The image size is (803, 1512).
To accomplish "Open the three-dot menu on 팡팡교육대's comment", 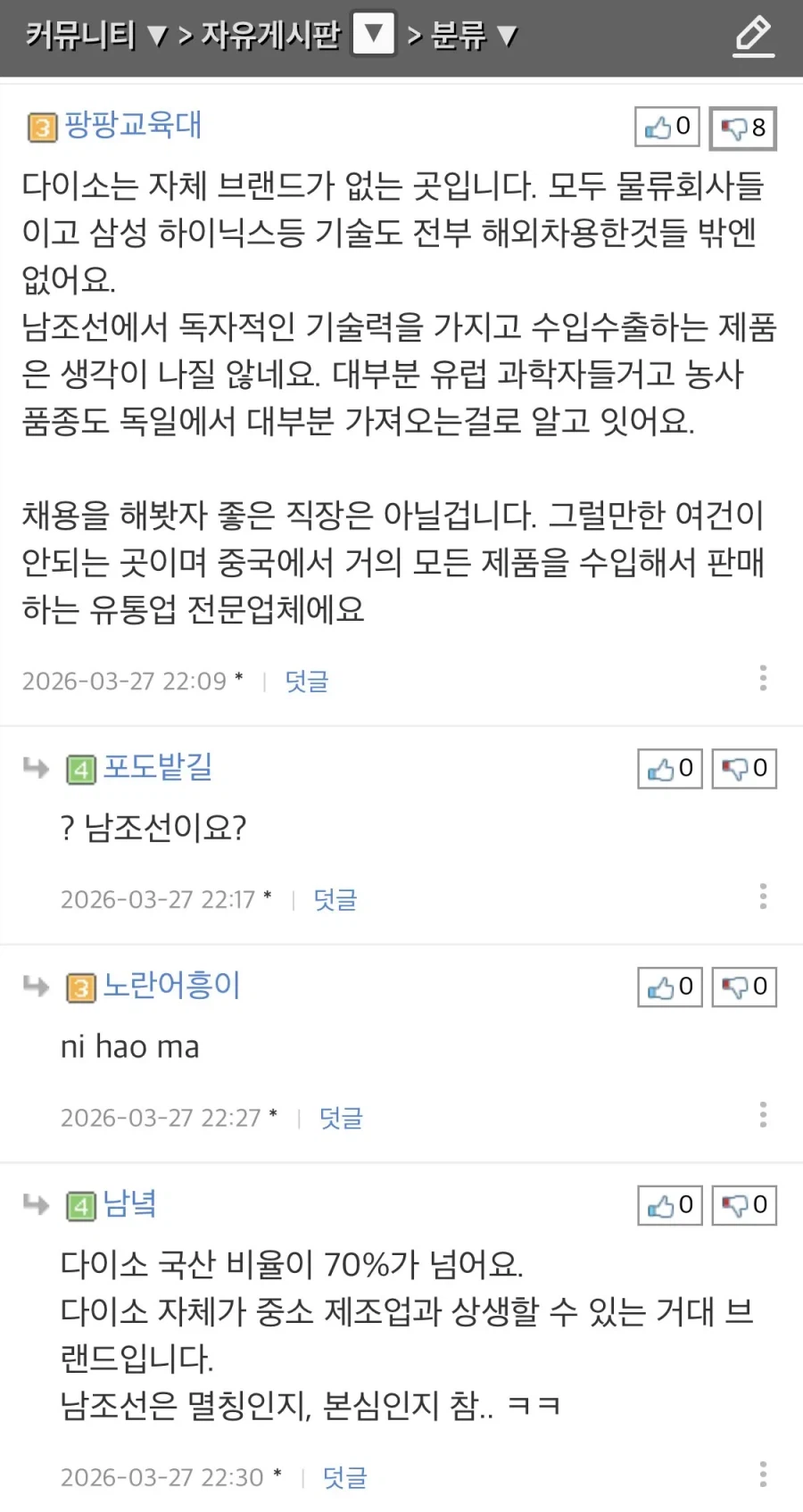I will (763, 679).
